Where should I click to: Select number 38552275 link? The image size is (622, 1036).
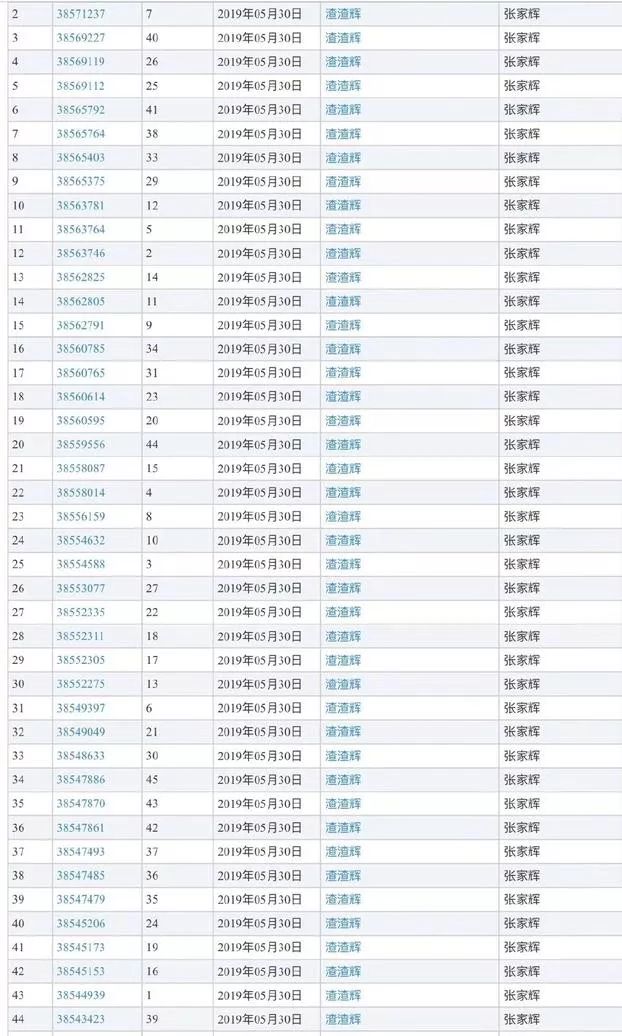click(x=80, y=684)
